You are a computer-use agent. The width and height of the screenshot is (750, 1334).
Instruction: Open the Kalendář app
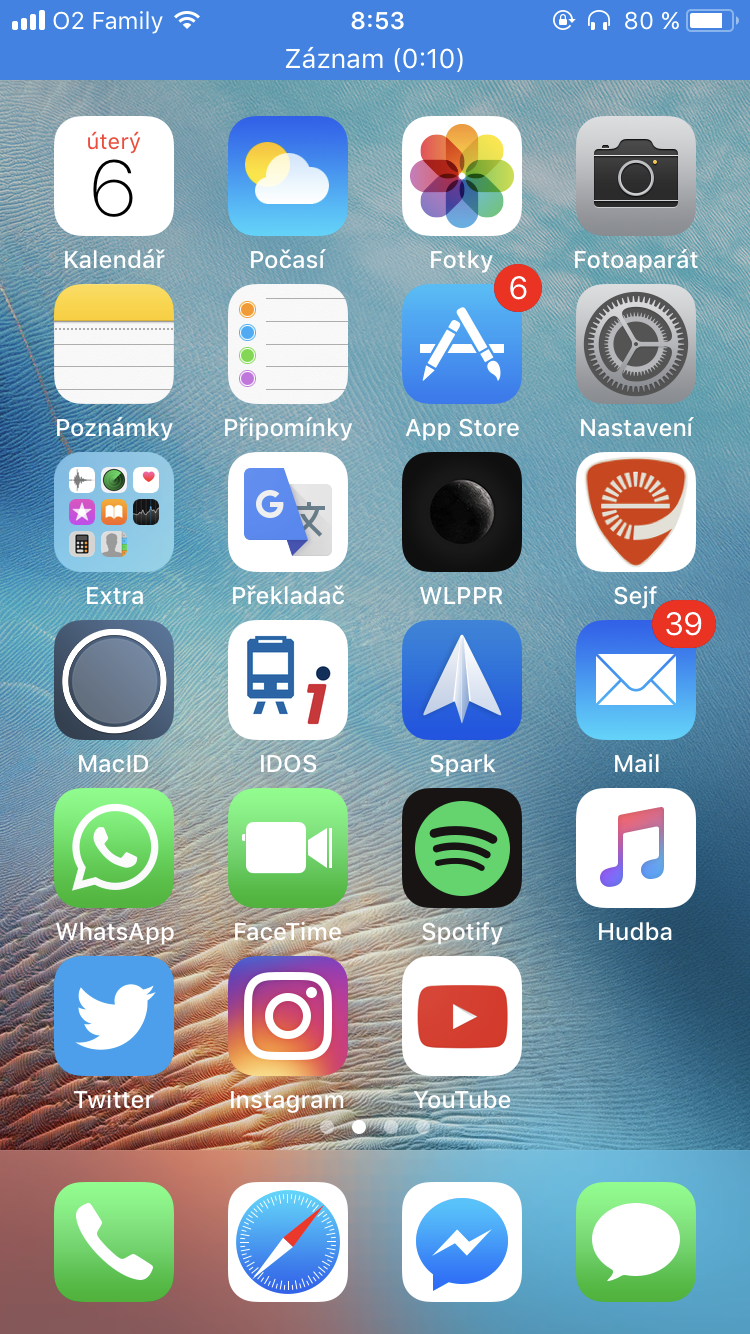tap(114, 176)
